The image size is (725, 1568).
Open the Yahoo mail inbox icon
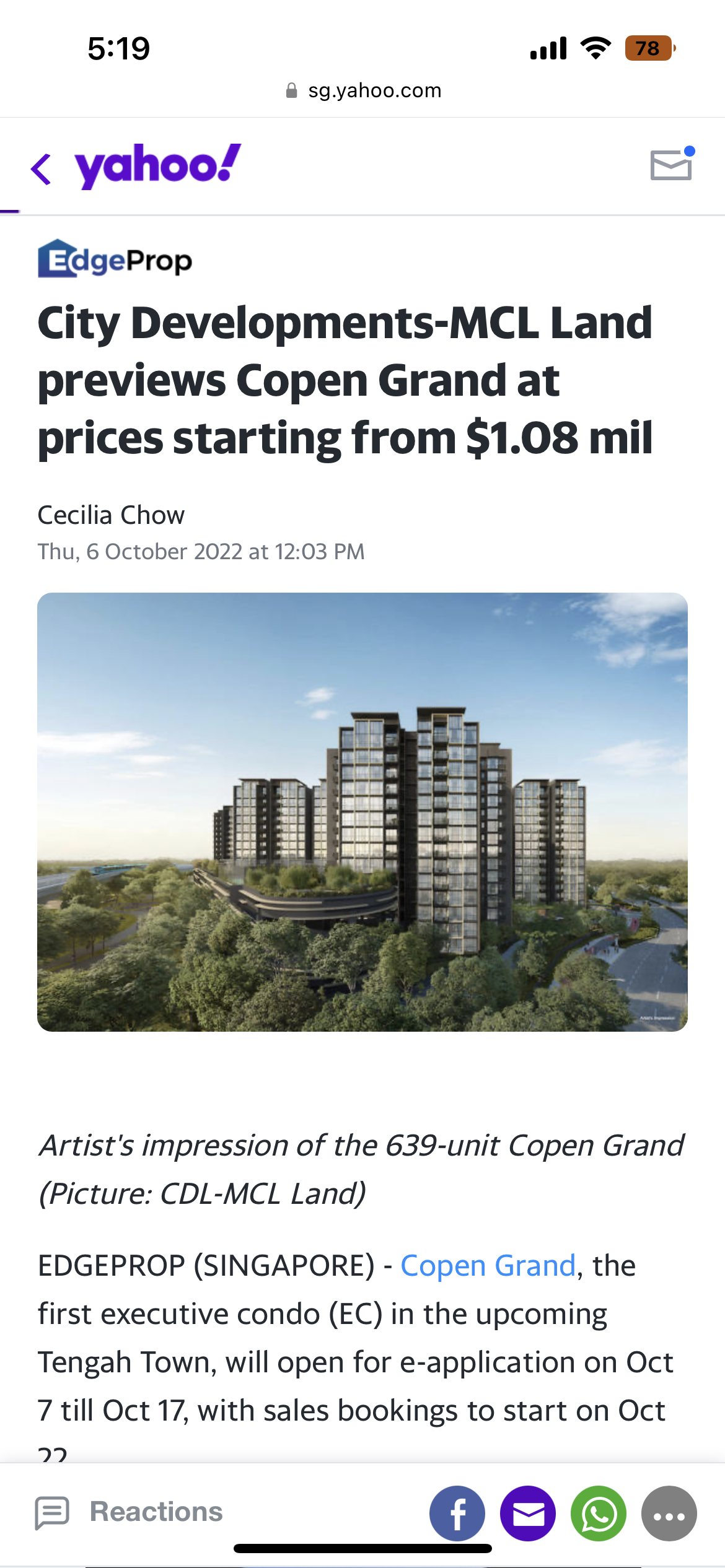click(x=671, y=165)
